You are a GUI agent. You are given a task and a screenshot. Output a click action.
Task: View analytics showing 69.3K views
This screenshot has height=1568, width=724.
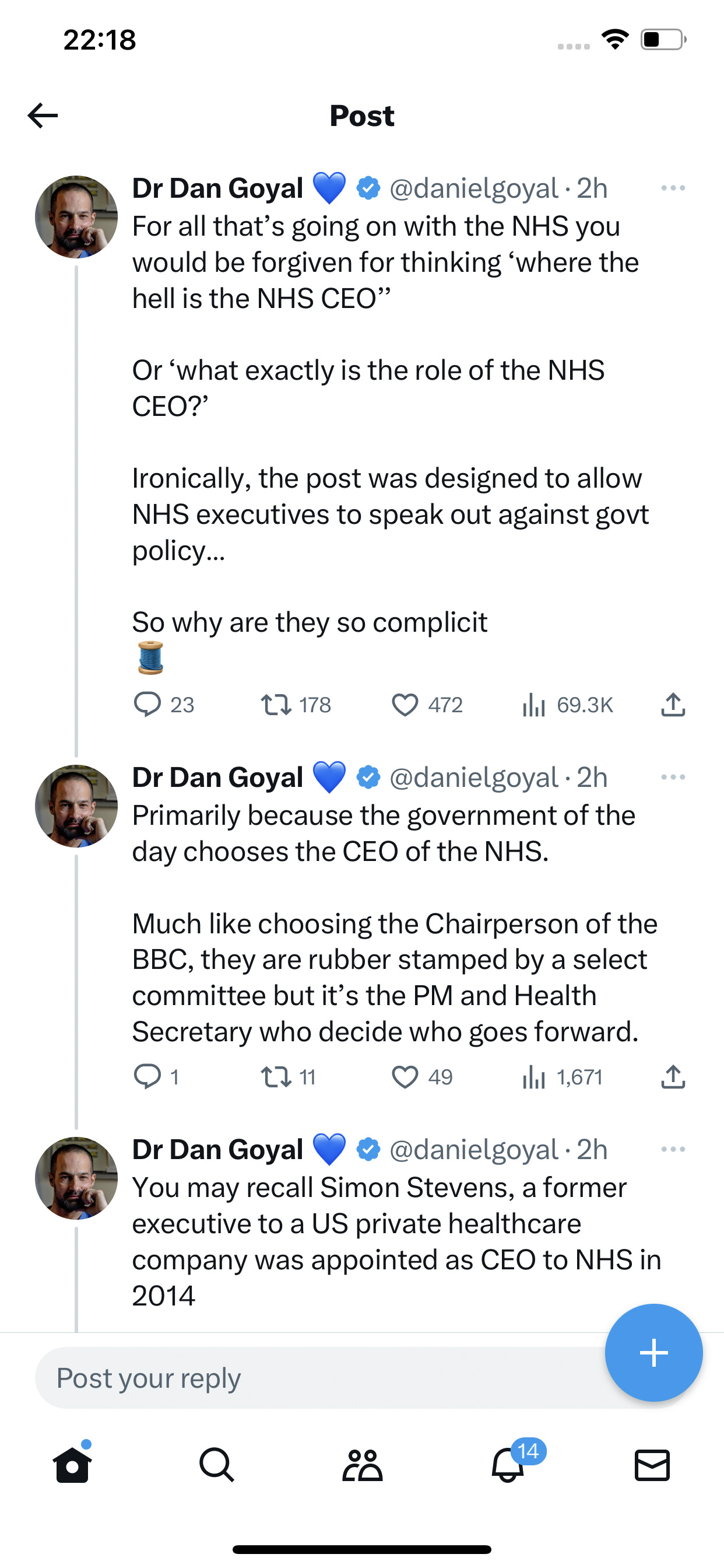pyautogui.click(x=567, y=705)
